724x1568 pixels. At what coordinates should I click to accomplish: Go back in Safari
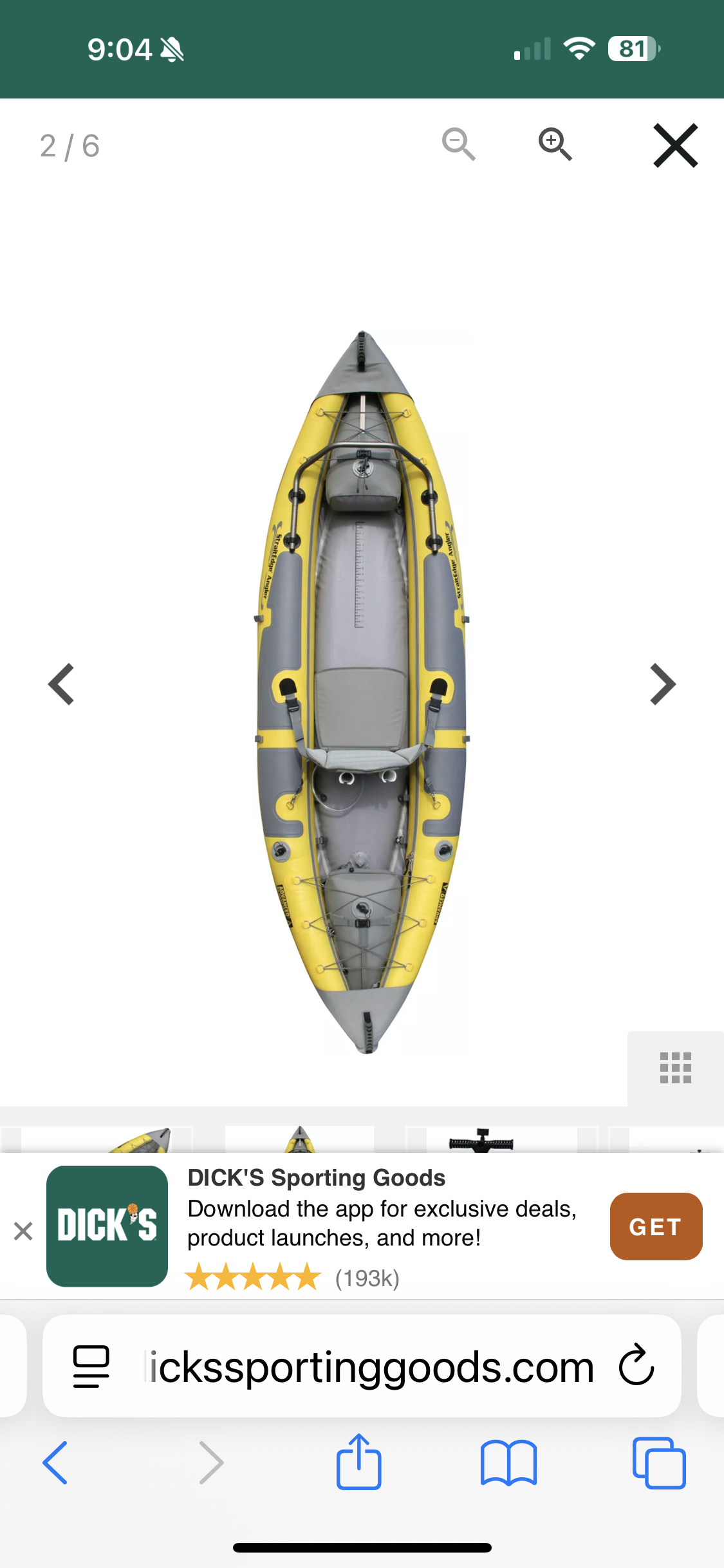[55, 1462]
